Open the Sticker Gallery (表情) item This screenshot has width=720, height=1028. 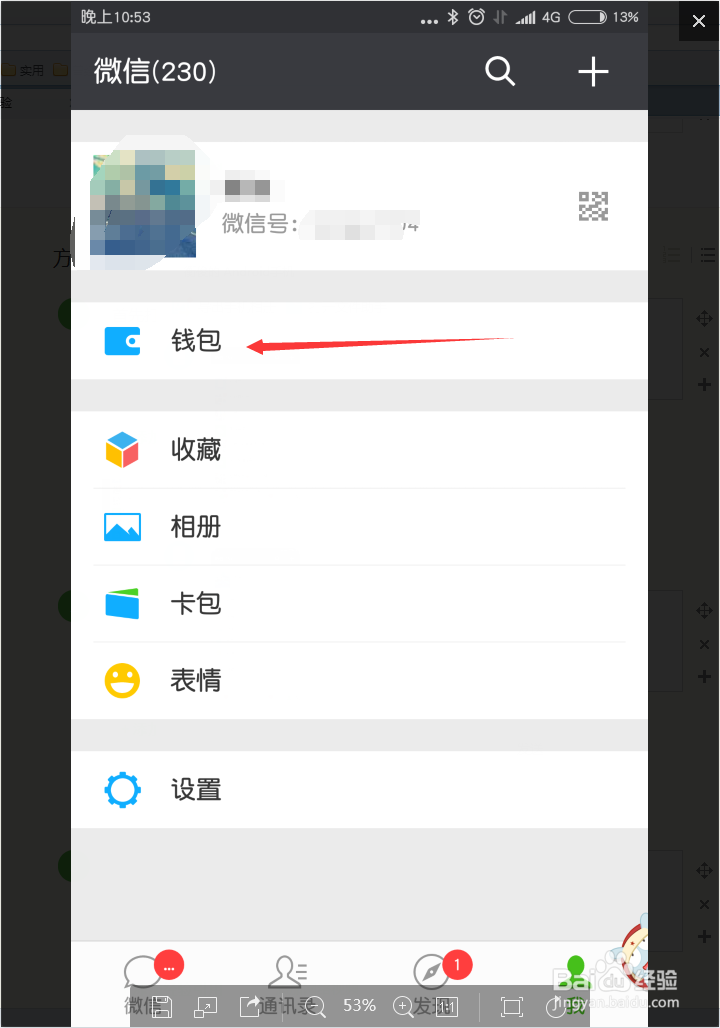click(x=196, y=680)
